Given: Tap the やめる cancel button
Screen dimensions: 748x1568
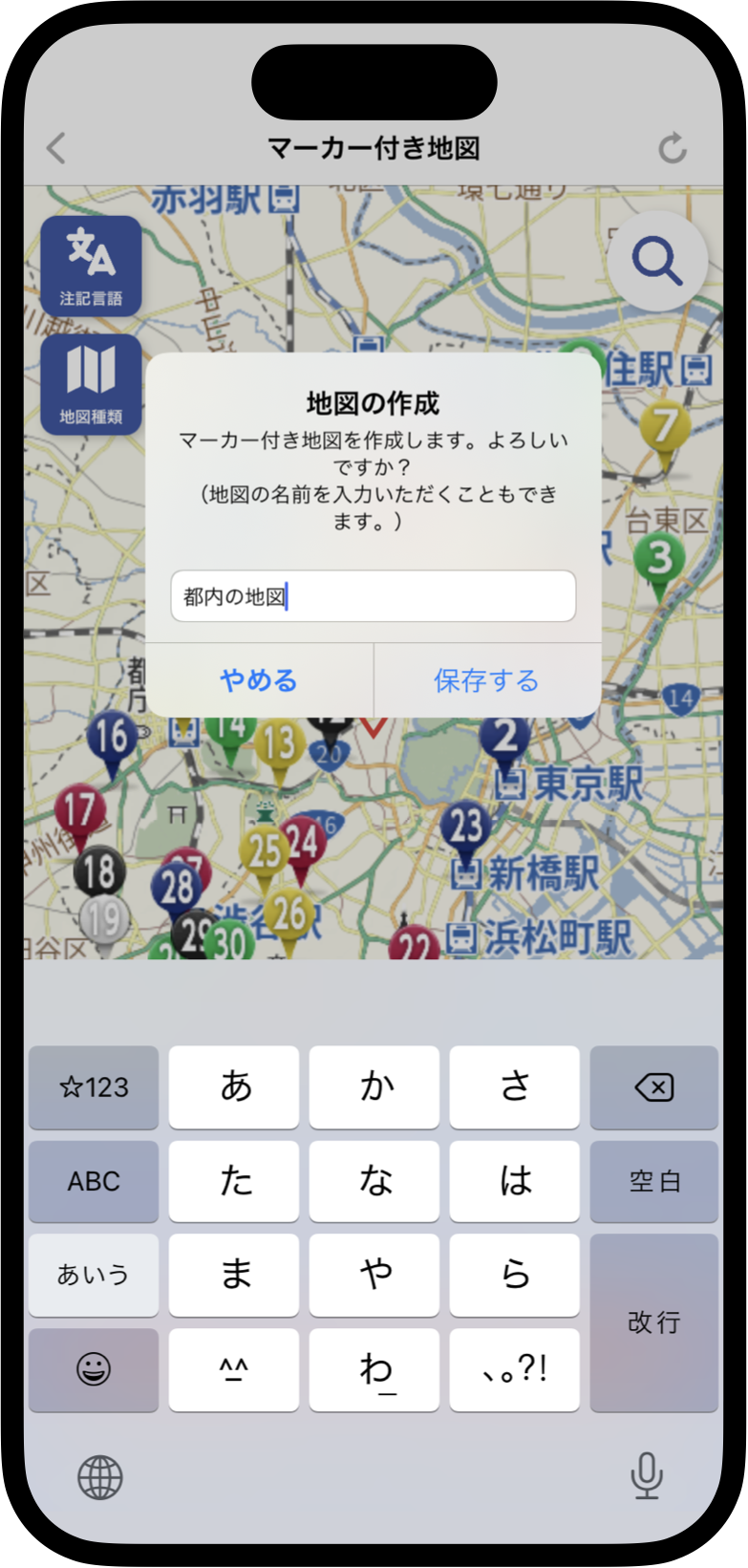Looking at the screenshot, I should (x=259, y=680).
